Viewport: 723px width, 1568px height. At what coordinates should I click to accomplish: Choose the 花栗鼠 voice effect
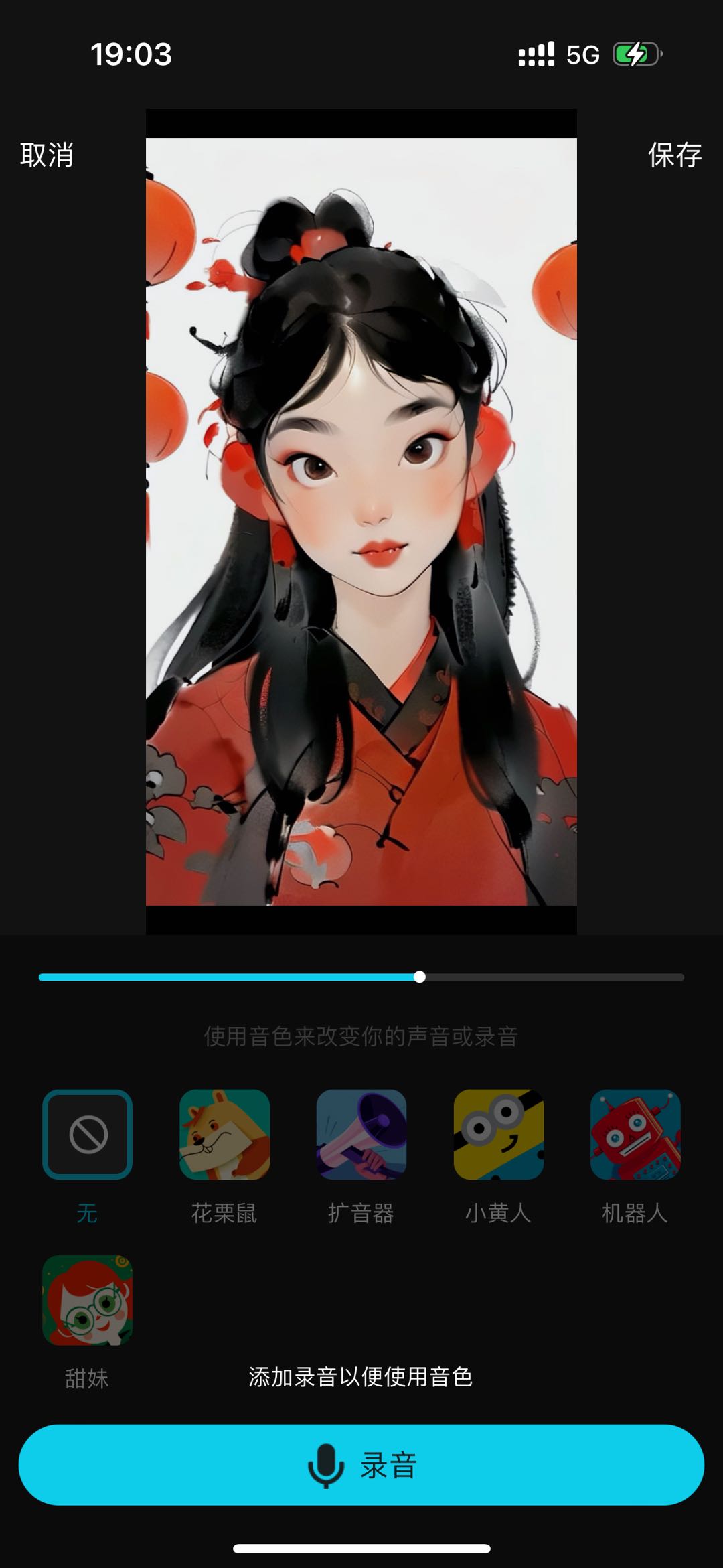tap(224, 1134)
